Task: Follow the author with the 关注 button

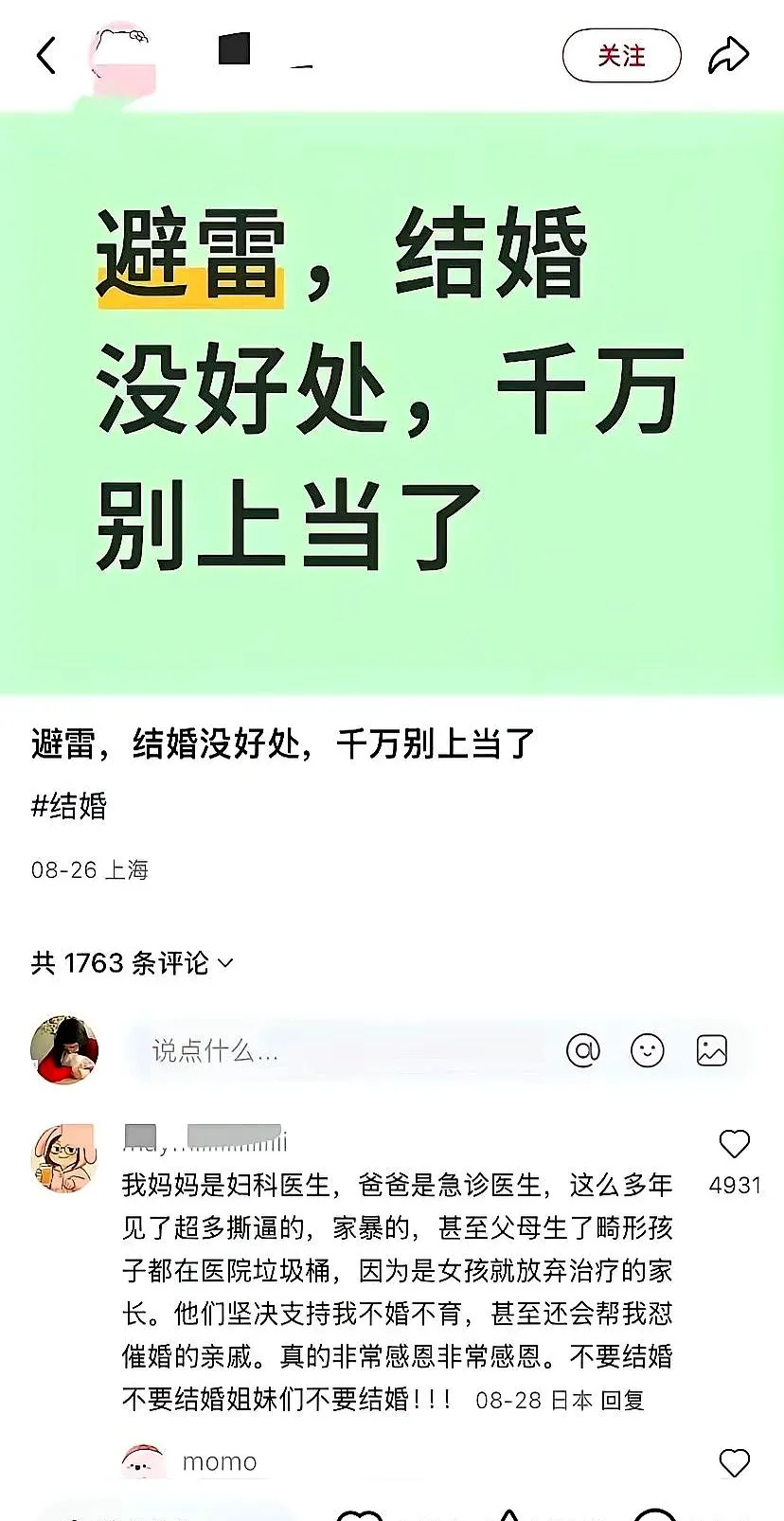Action: coord(621,56)
